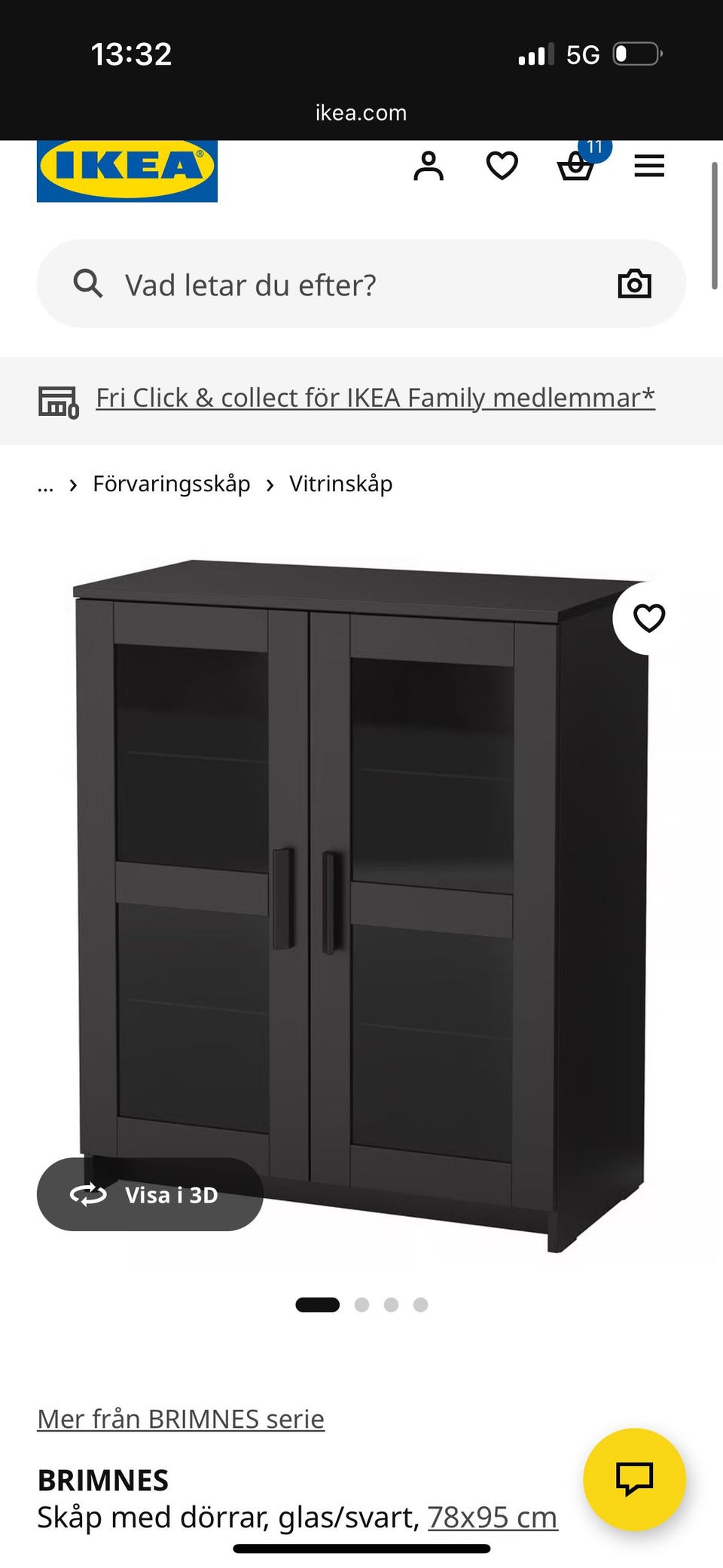Open Mer från BRIMNES serie link
The image size is (723, 1568).
click(180, 1417)
